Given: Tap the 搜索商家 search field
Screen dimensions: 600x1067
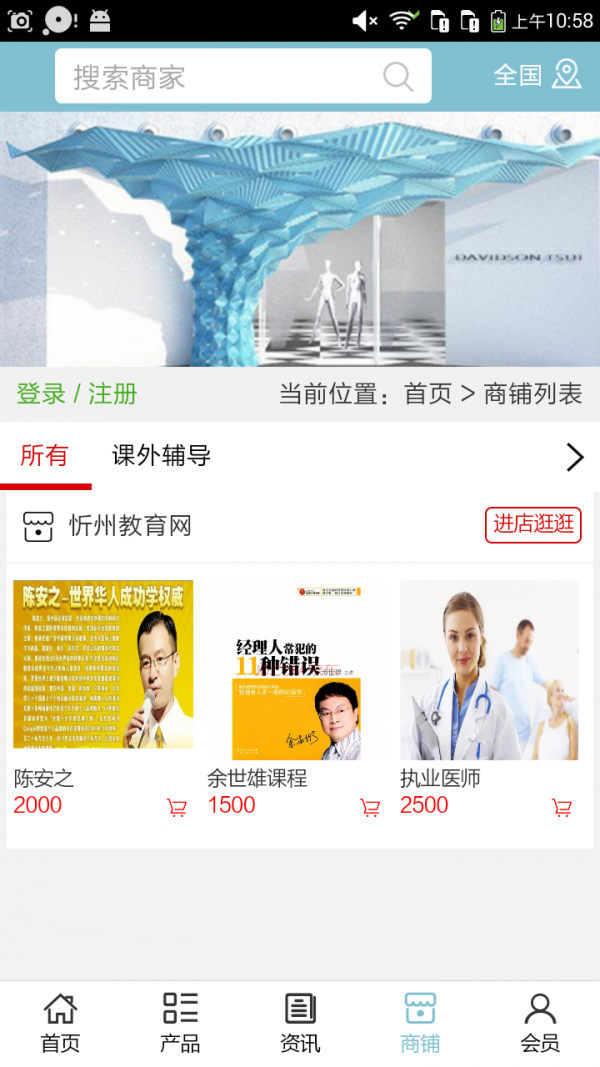Looking at the screenshot, I should (x=220, y=77).
